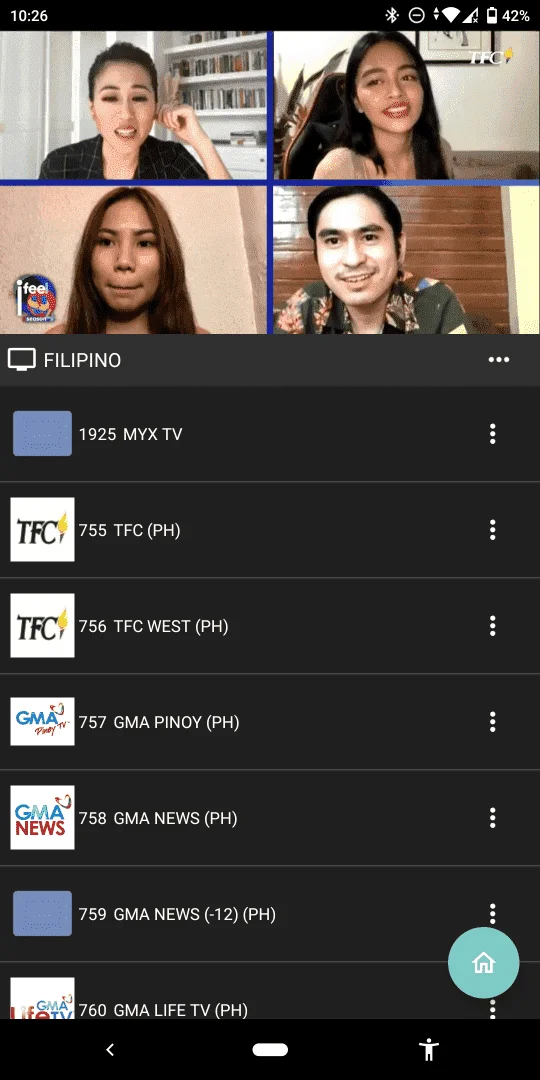
Task: Tap the video player at the top
Action: tap(270, 183)
